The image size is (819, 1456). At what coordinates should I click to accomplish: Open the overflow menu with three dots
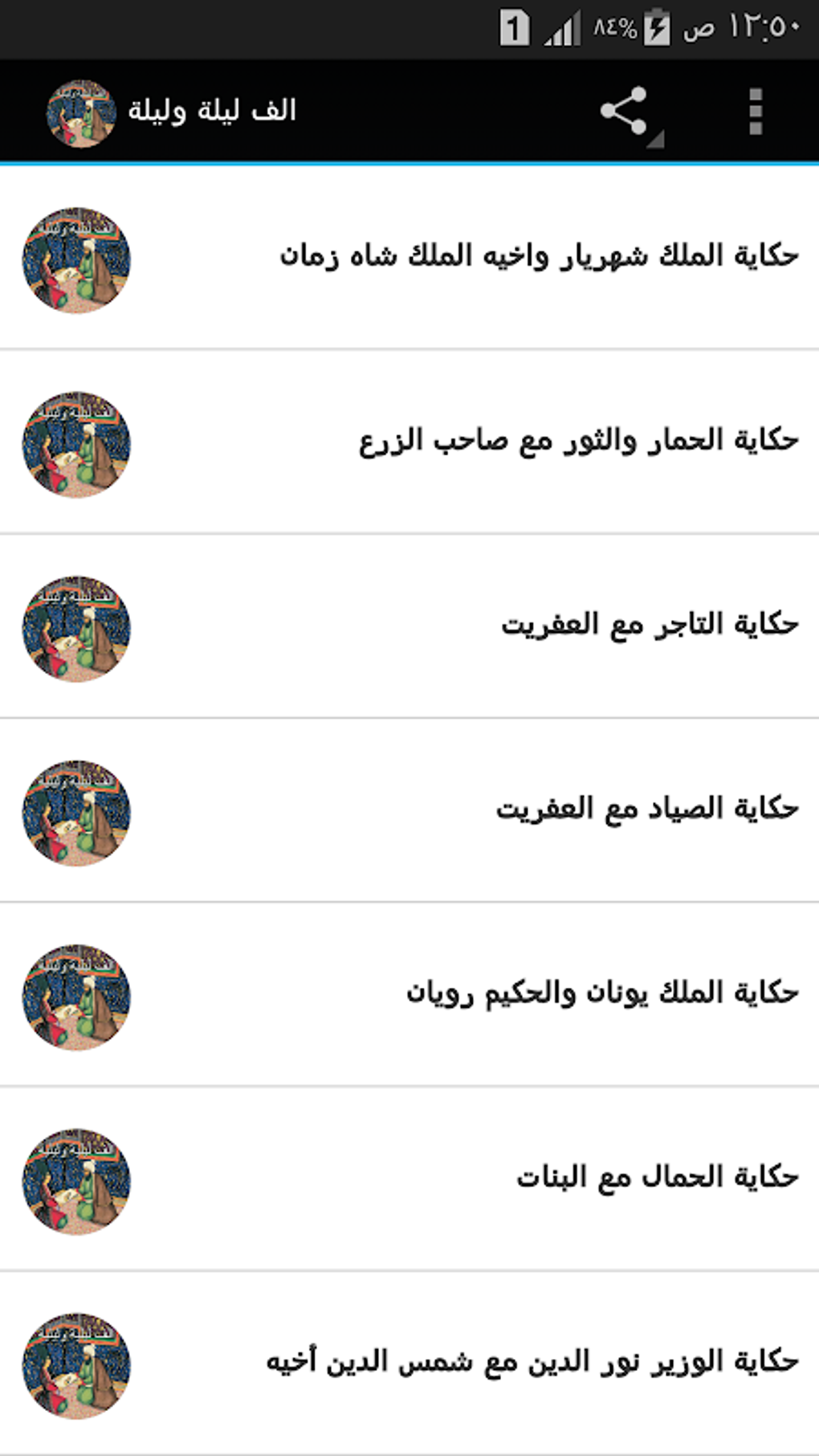click(x=755, y=111)
